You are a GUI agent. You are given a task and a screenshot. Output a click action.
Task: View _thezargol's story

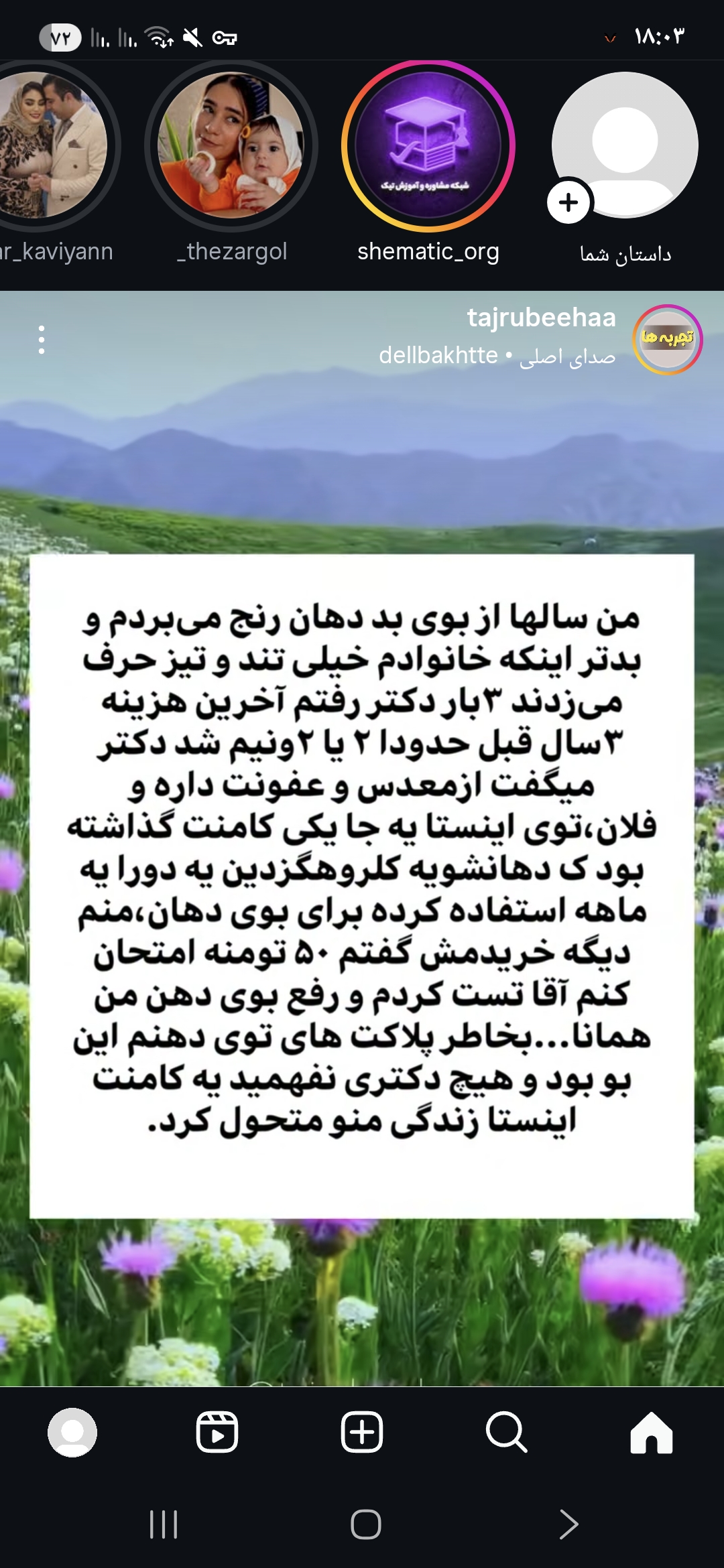click(x=231, y=146)
